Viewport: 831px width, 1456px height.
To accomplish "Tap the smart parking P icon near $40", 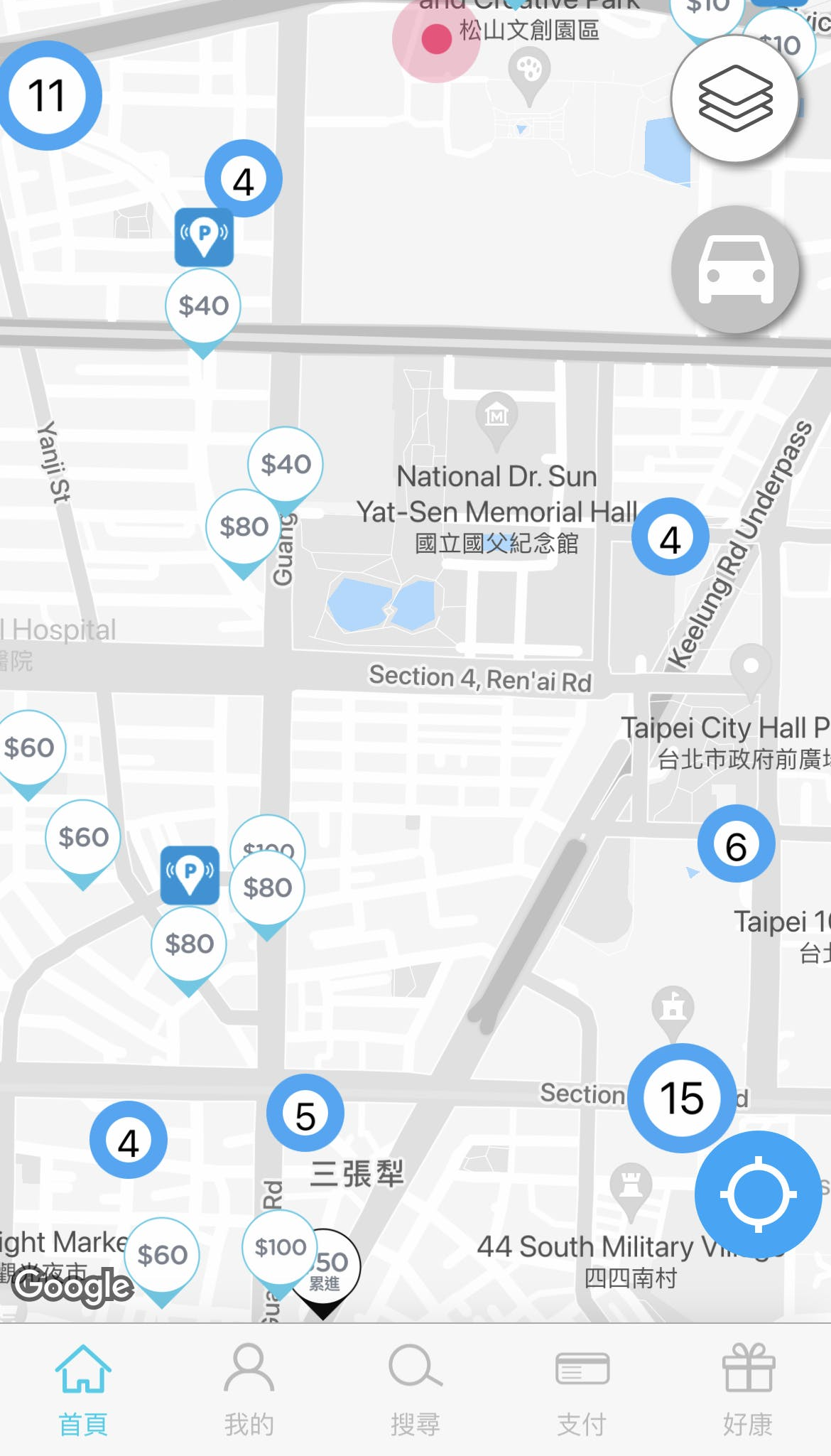I will 204,236.
